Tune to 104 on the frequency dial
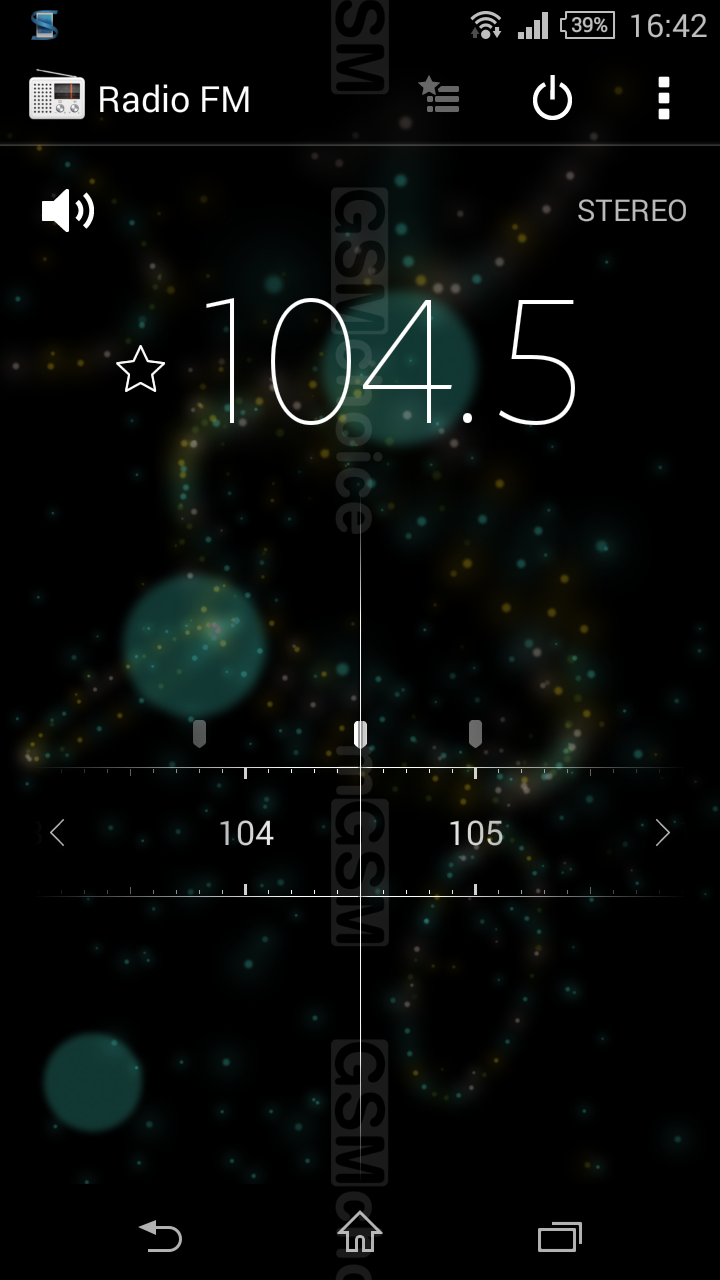The width and height of the screenshot is (720, 1280). [246, 833]
